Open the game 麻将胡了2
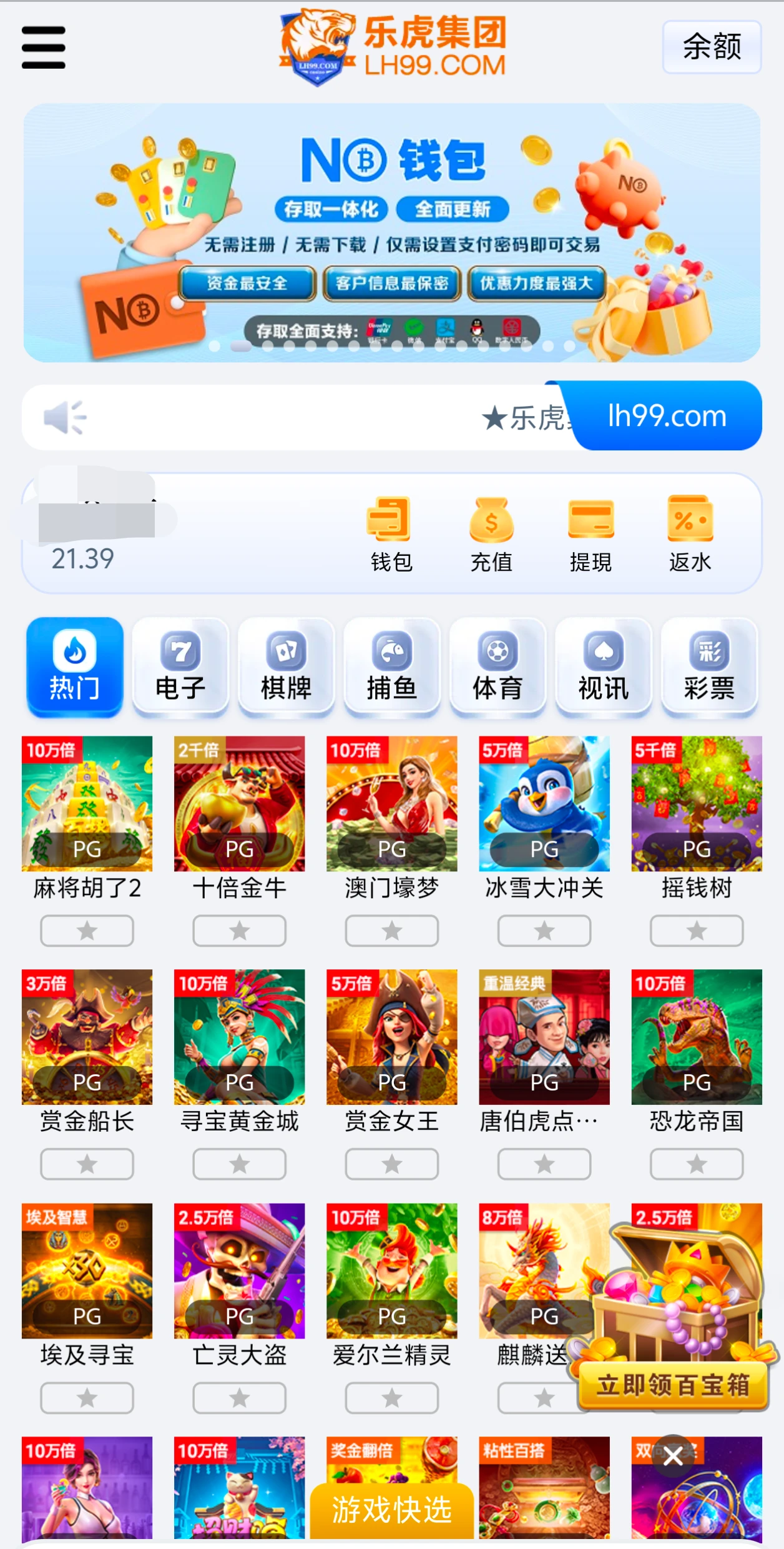The width and height of the screenshot is (784, 1549). pyautogui.click(x=87, y=804)
